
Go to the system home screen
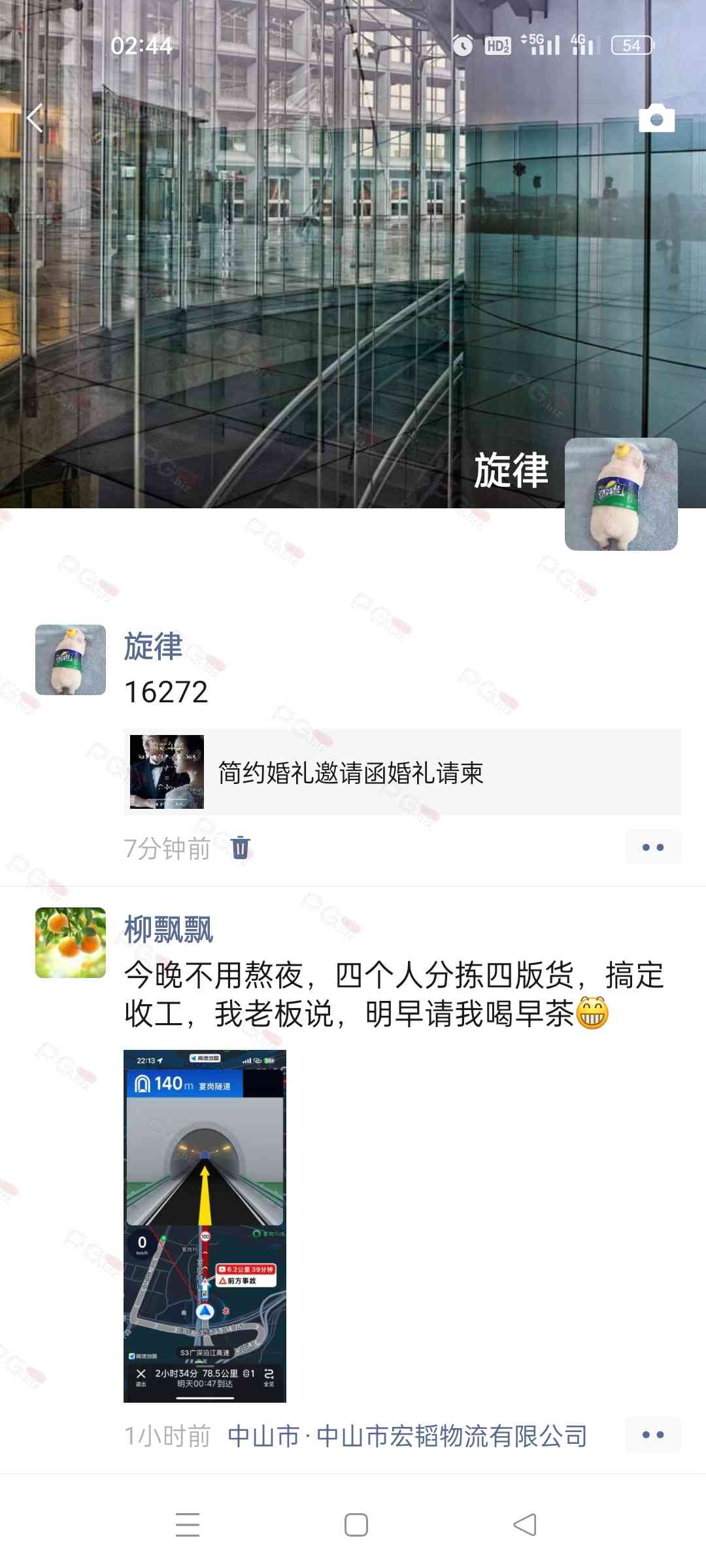(x=356, y=1525)
